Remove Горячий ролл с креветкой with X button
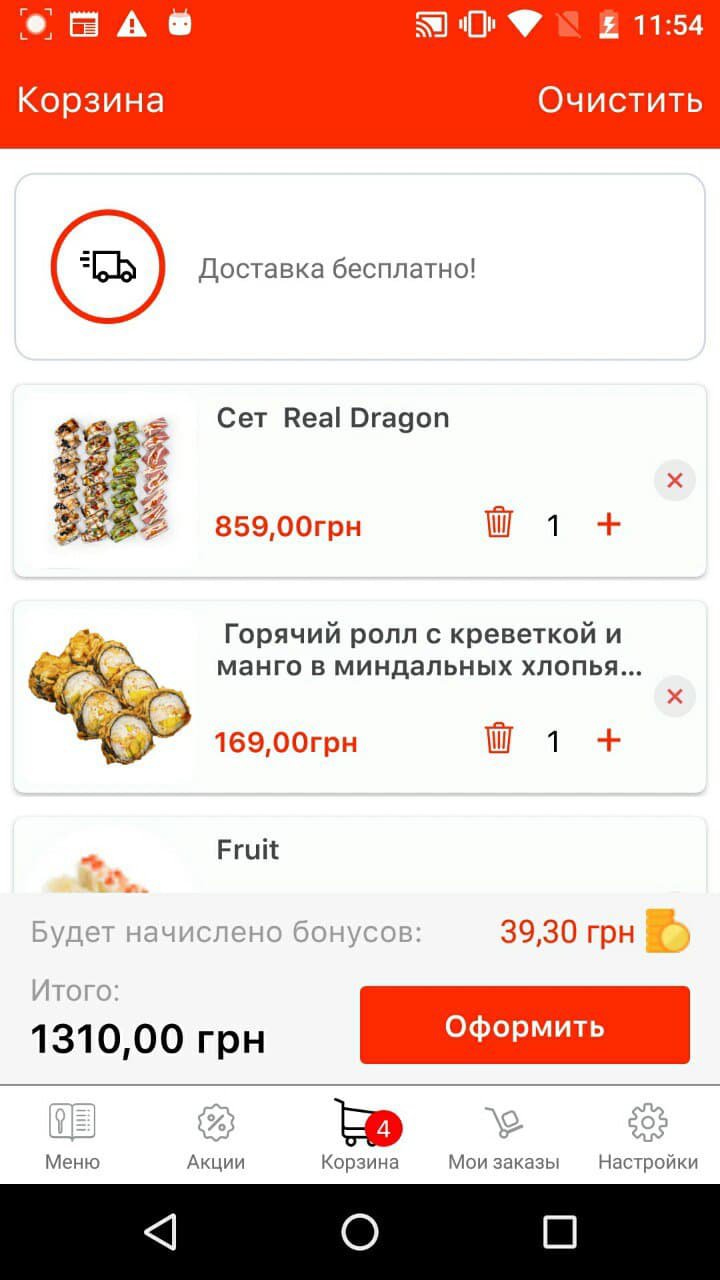Image resolution: width=720 pixels, height=1280 pixels. (x=675, y=697)
